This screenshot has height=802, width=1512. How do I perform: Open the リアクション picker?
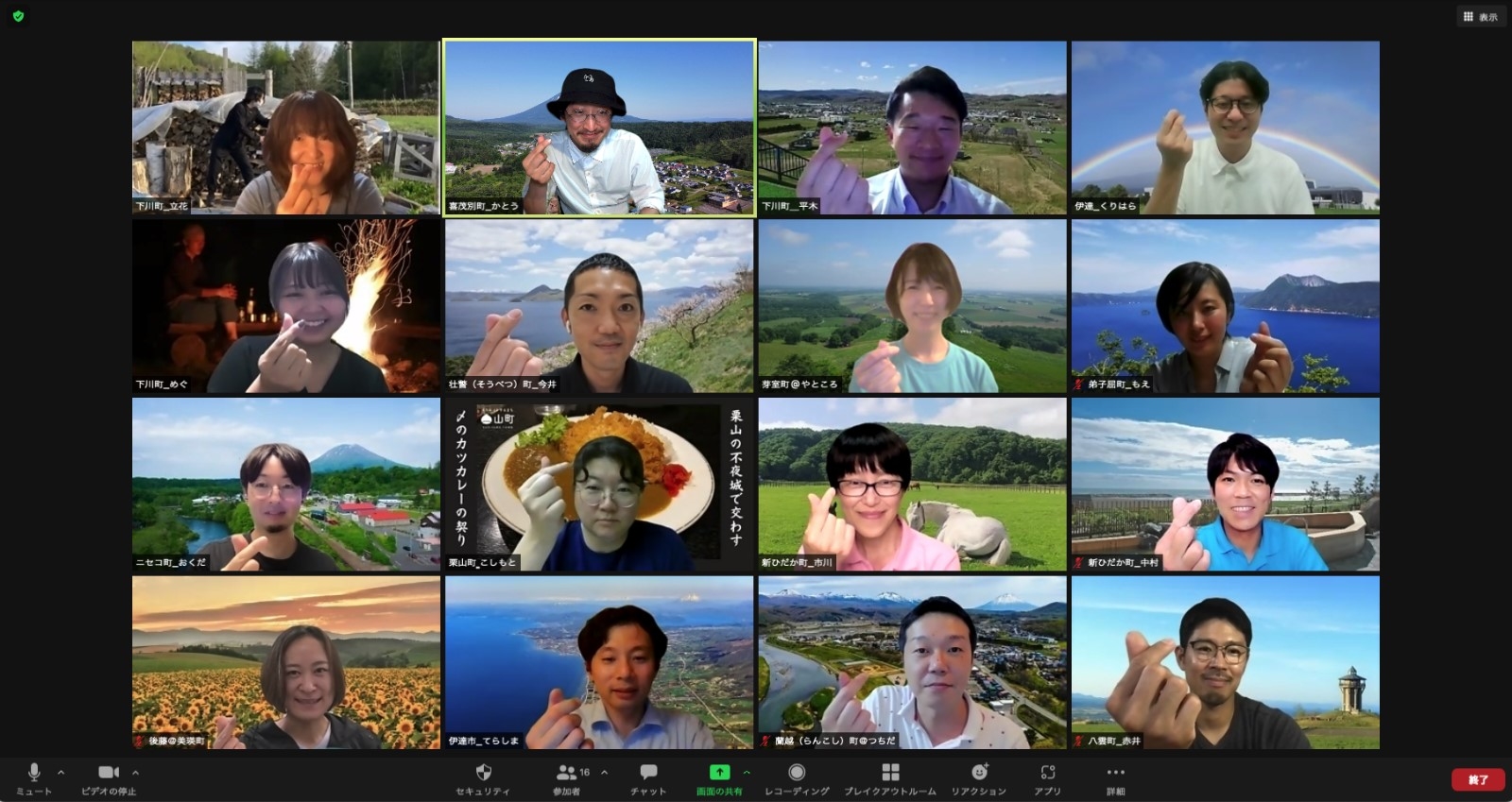pyautogui.click(x=979, y=778)
